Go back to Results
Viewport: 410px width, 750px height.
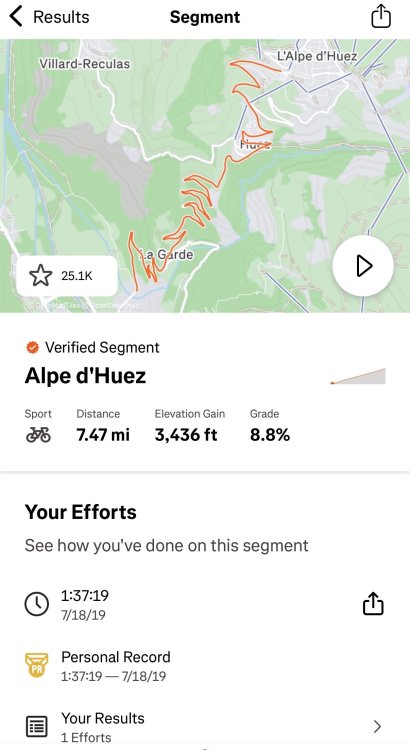(49, 17)
